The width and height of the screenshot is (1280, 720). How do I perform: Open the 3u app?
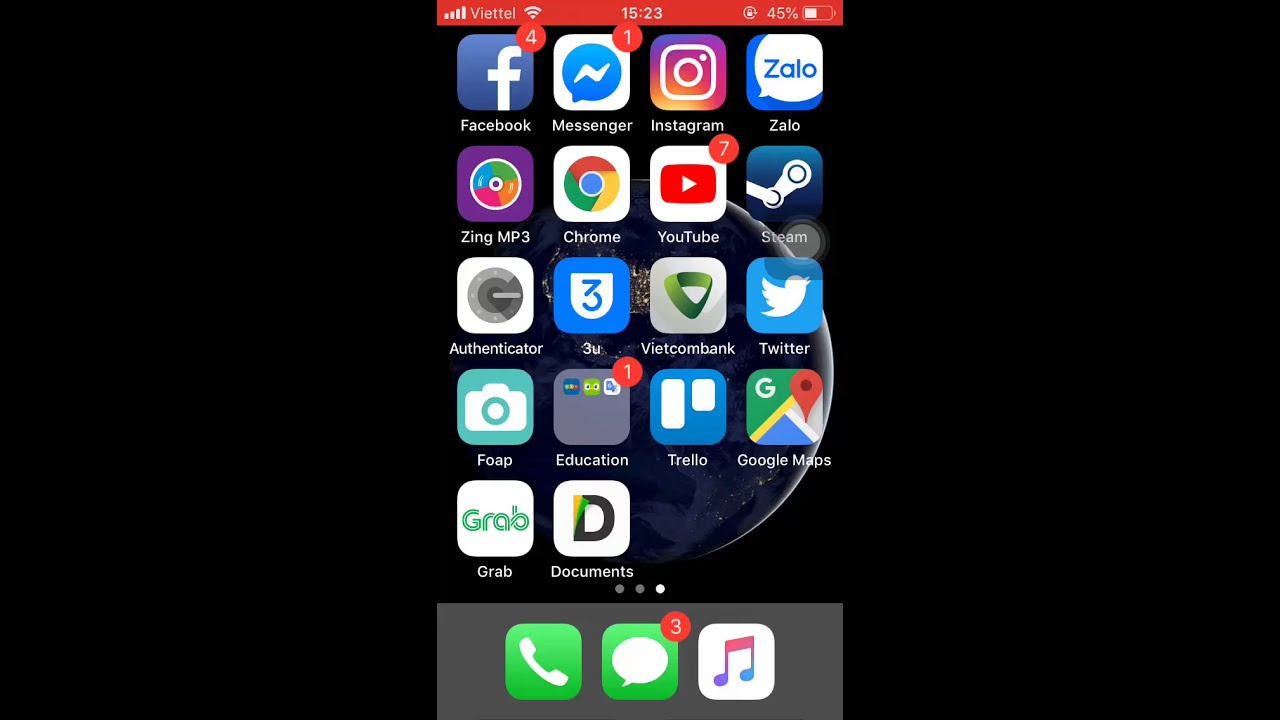pos(591,296)
